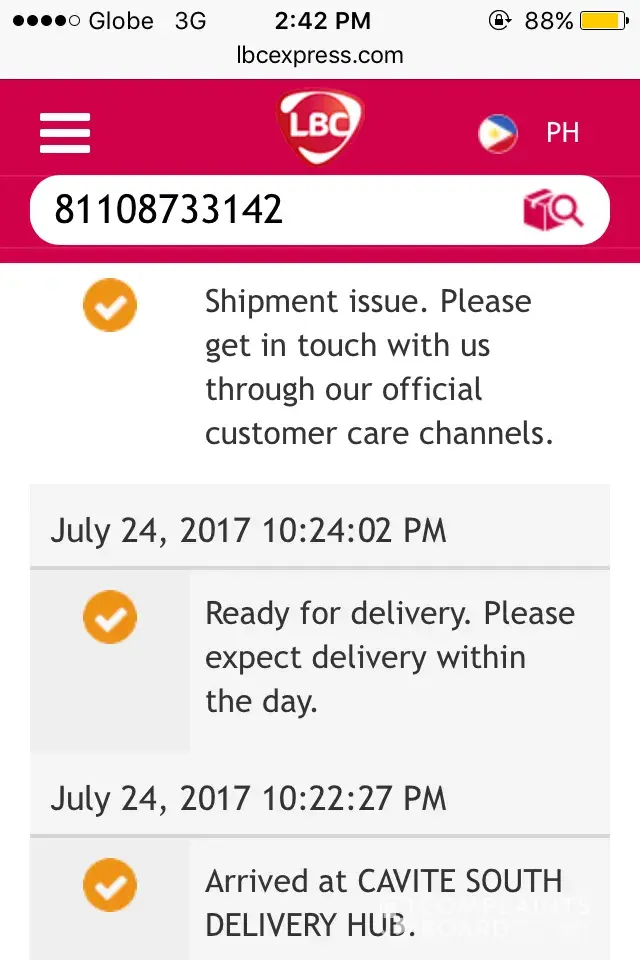The width and height of the screenshot is (640, 960).
Task: Tap the lbcexpress.com address bar
Action: click(x=320, y=55)
